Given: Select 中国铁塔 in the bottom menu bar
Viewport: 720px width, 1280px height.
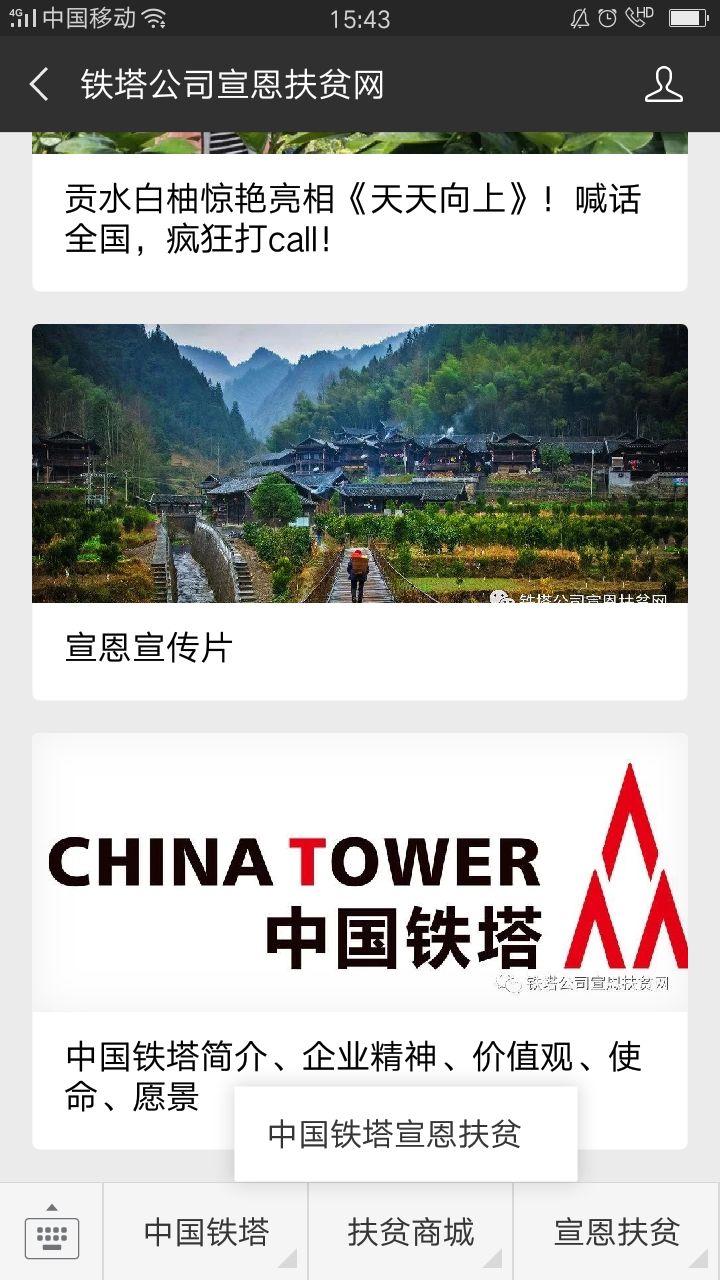Looking at the screenshot, I should pos(204,1232).
